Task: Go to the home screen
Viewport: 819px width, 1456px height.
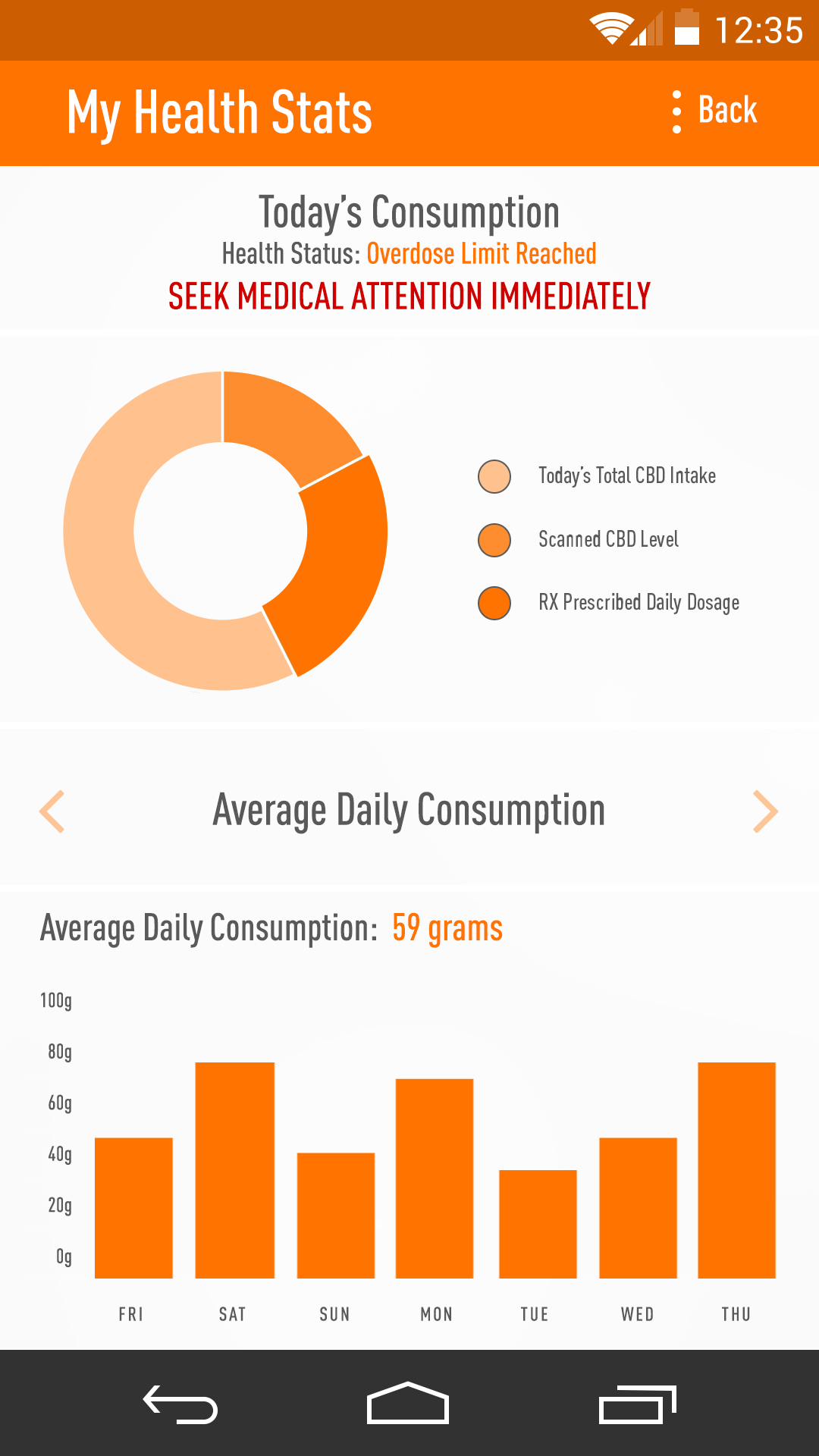Action: [408, 1403]
